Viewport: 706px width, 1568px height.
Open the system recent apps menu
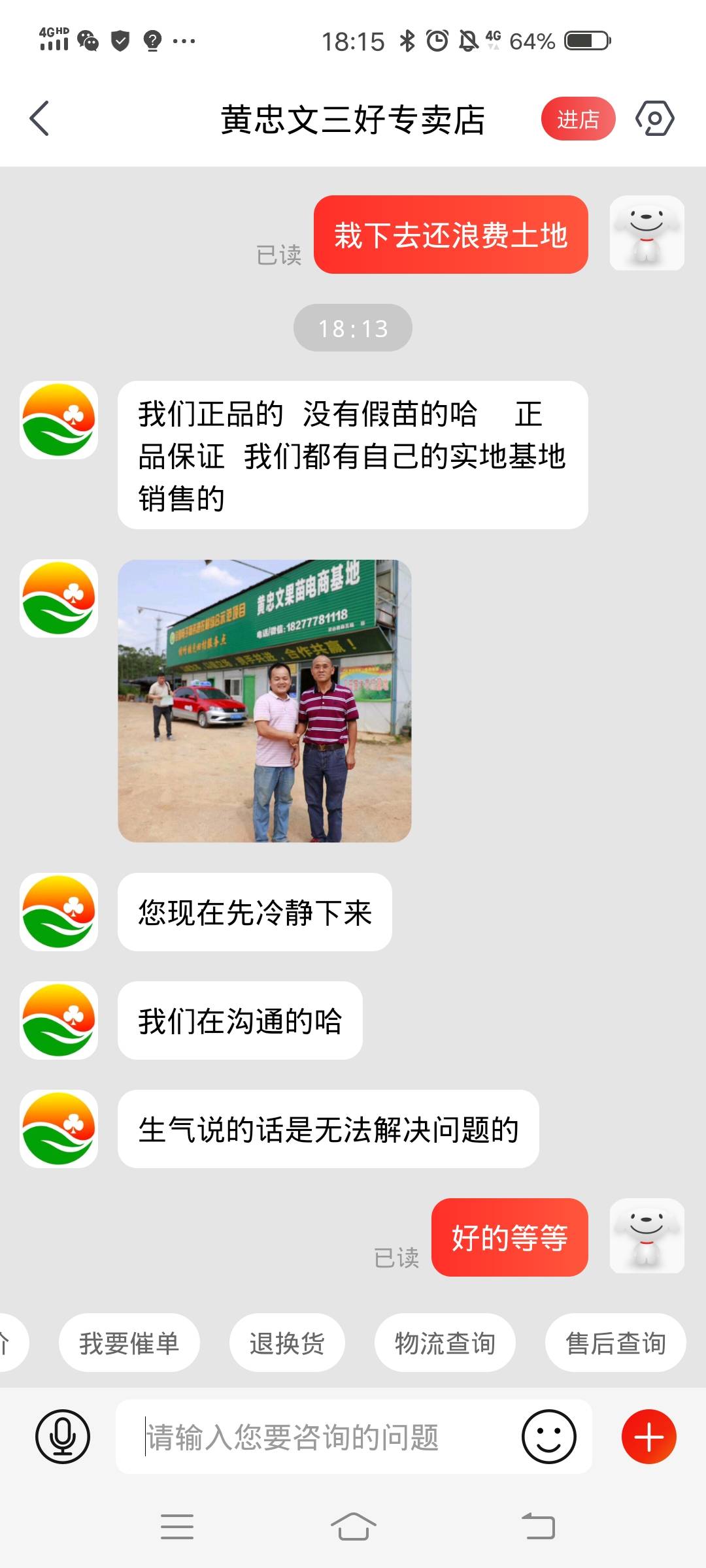177,1527
